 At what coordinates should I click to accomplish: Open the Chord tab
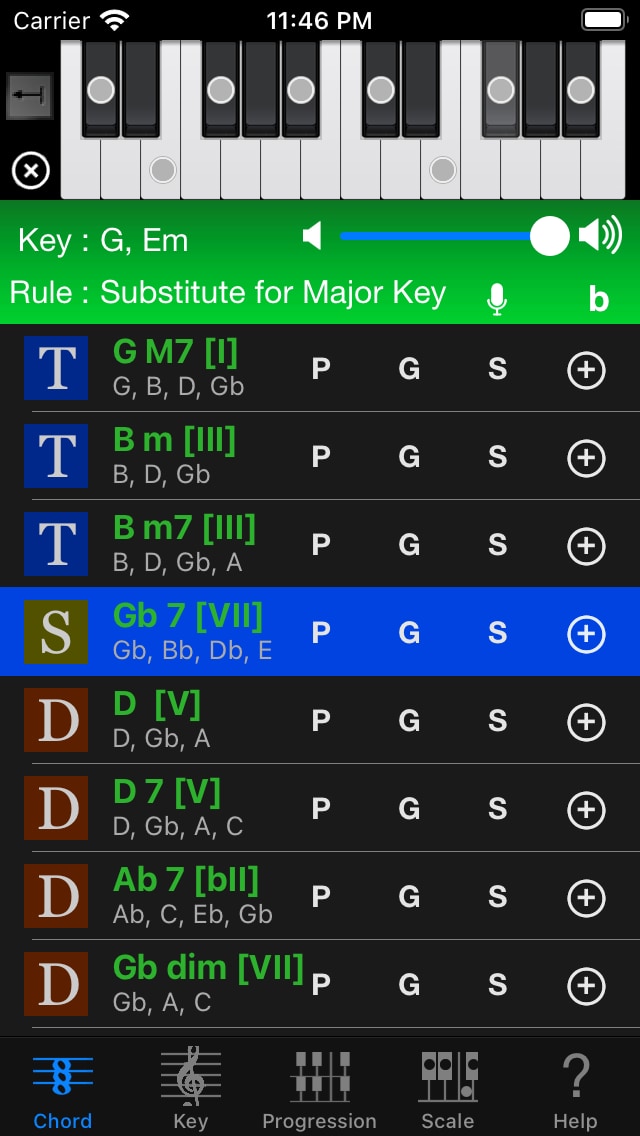tap(63, 1088)
